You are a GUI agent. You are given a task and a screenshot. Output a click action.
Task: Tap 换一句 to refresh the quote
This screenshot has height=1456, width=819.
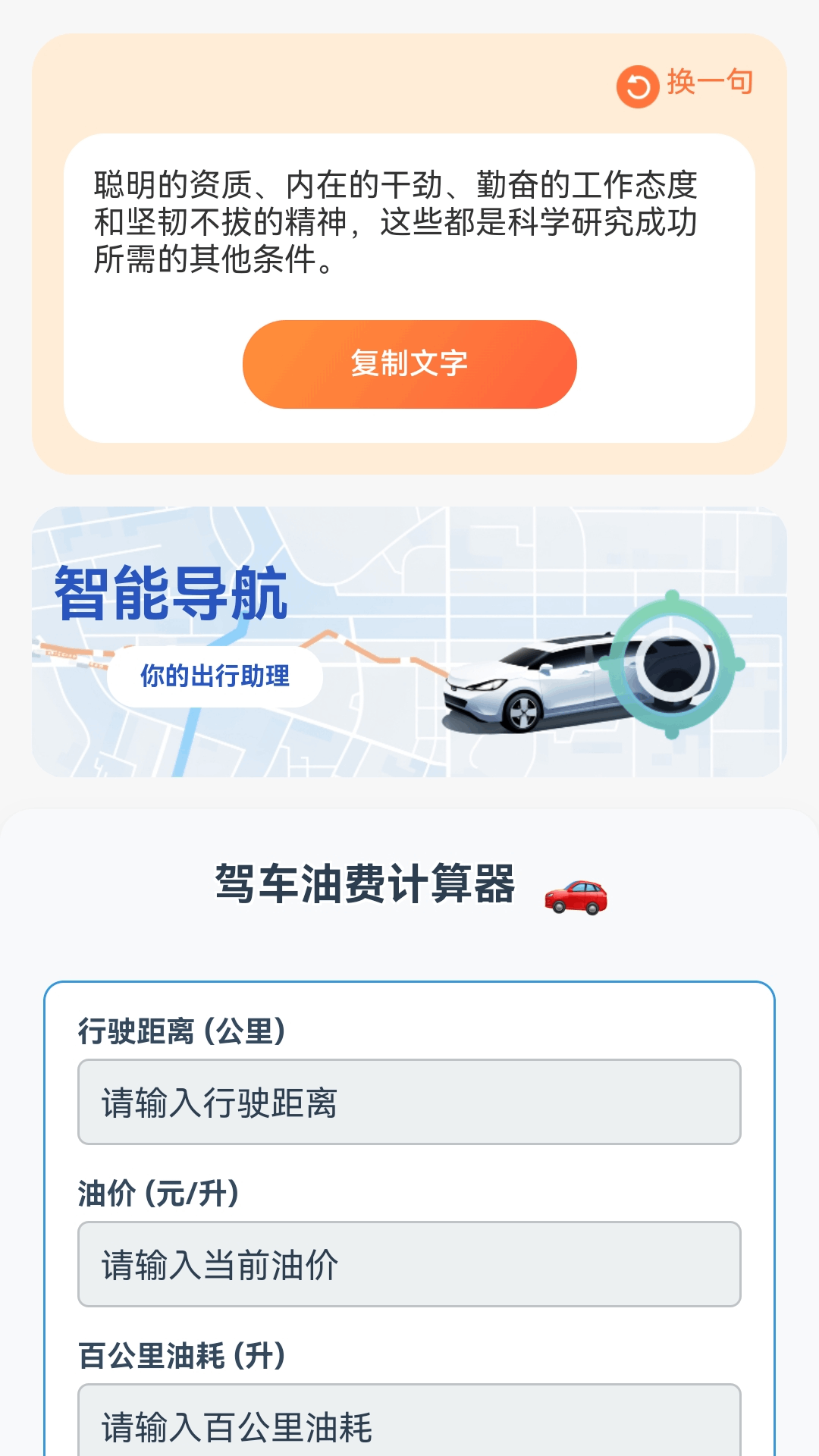685,85
